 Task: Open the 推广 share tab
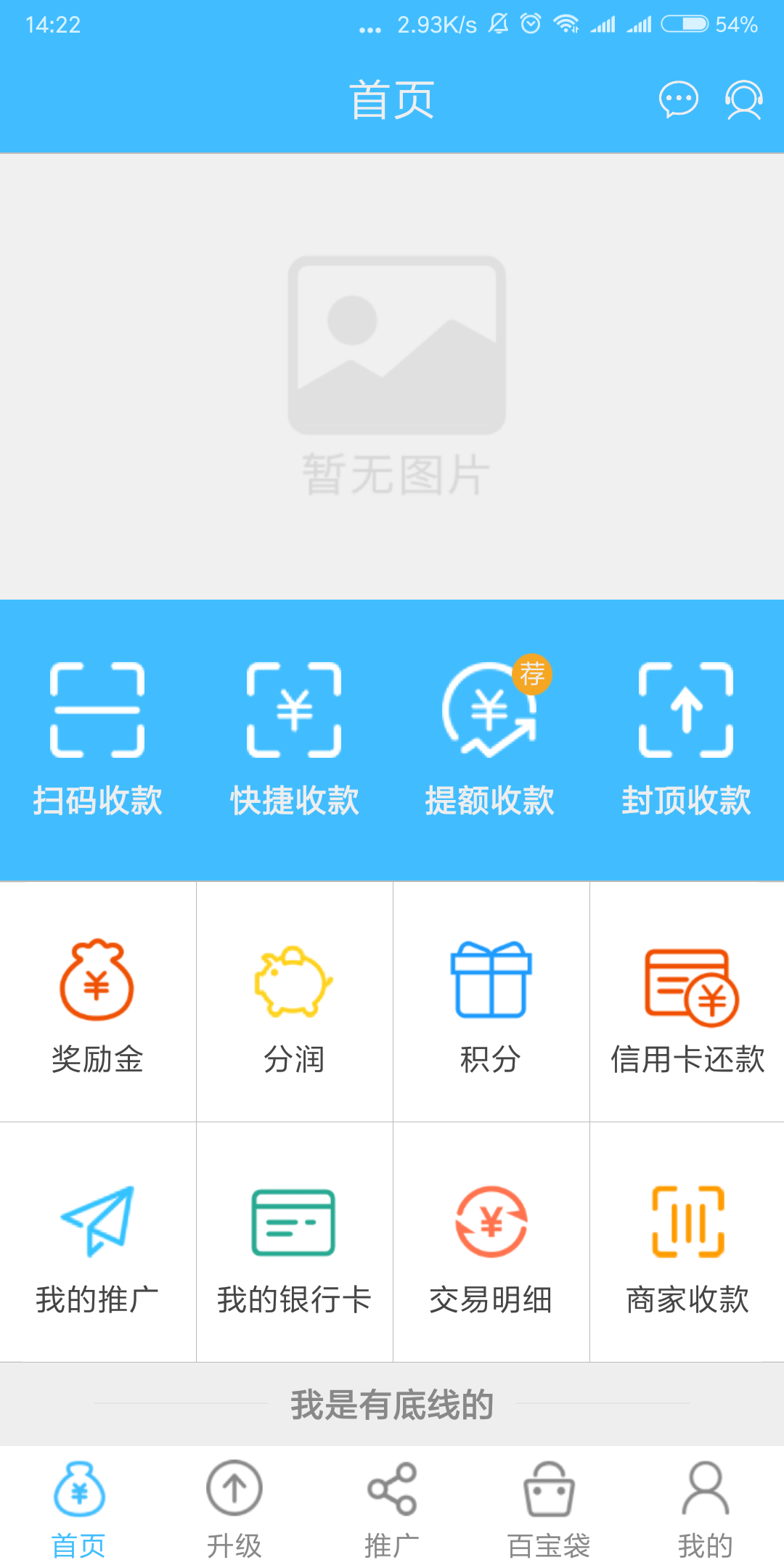[x=392, y=1503]
